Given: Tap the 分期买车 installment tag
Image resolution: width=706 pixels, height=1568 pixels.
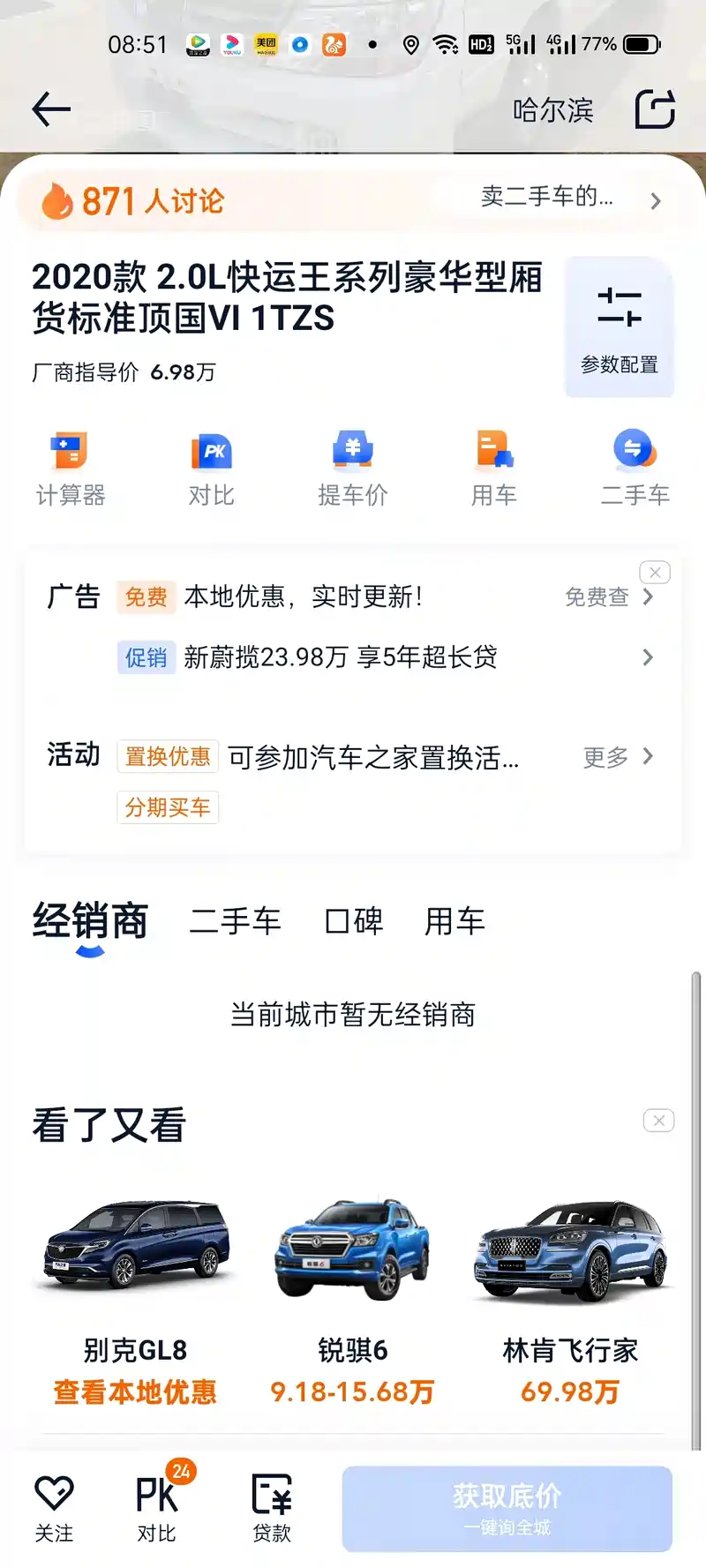Looking at the screenshot, I should pyautogui.click(x=168, y=807).
